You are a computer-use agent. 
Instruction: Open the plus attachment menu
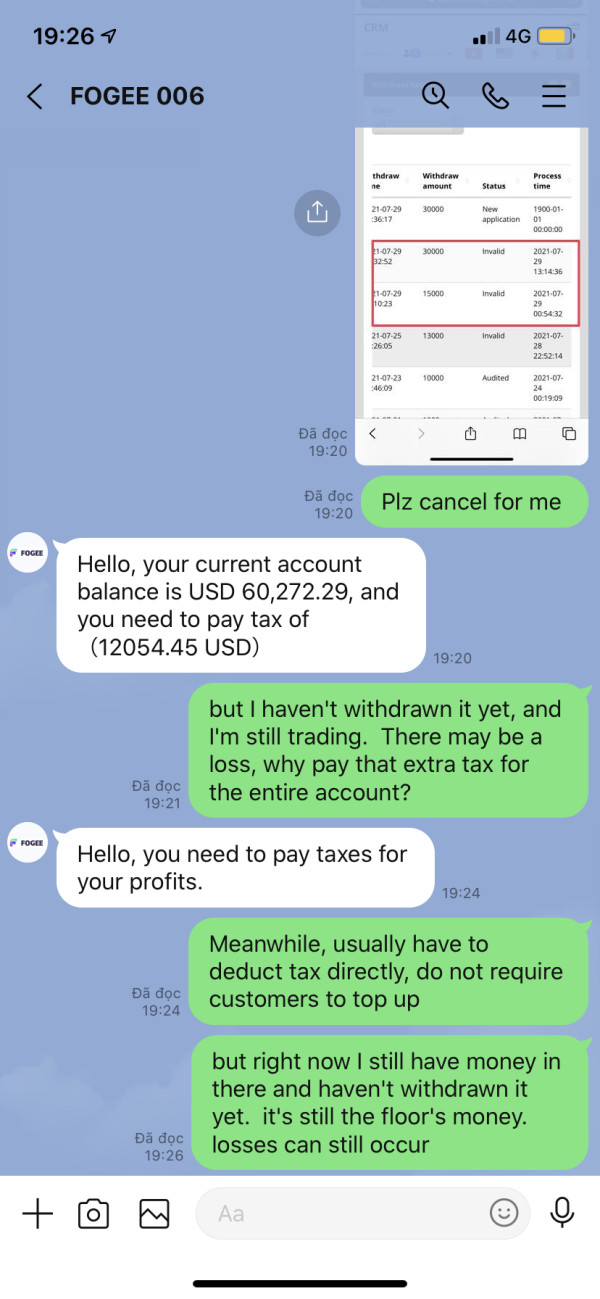37,1213
